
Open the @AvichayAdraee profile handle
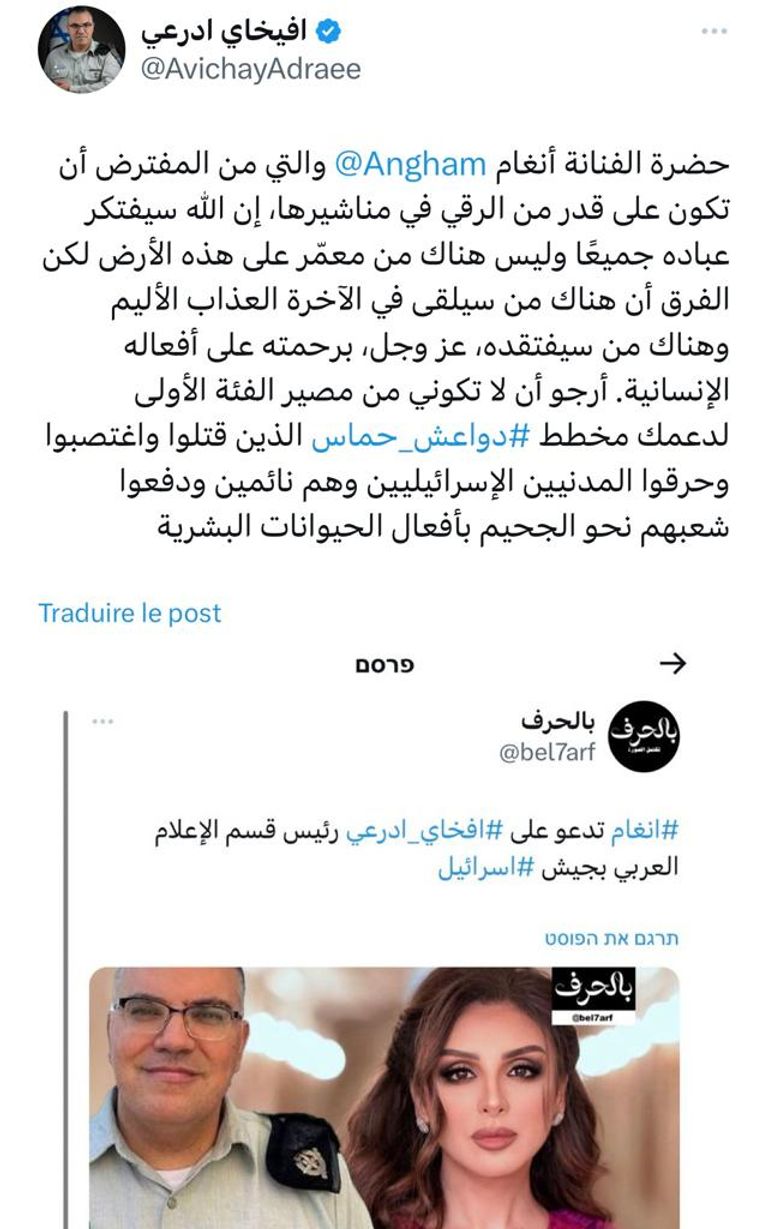[x=251, y=69]
